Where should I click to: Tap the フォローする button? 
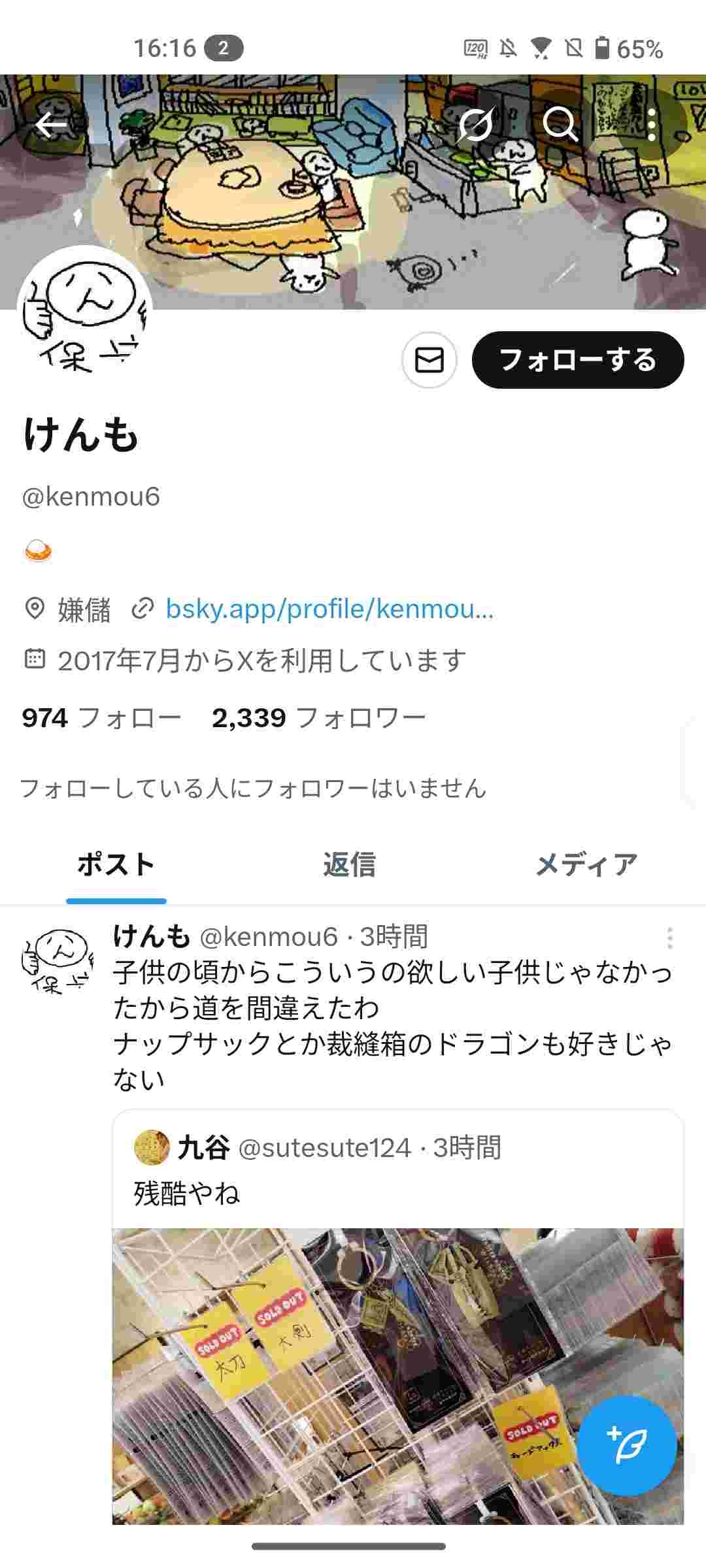(578, 360)
